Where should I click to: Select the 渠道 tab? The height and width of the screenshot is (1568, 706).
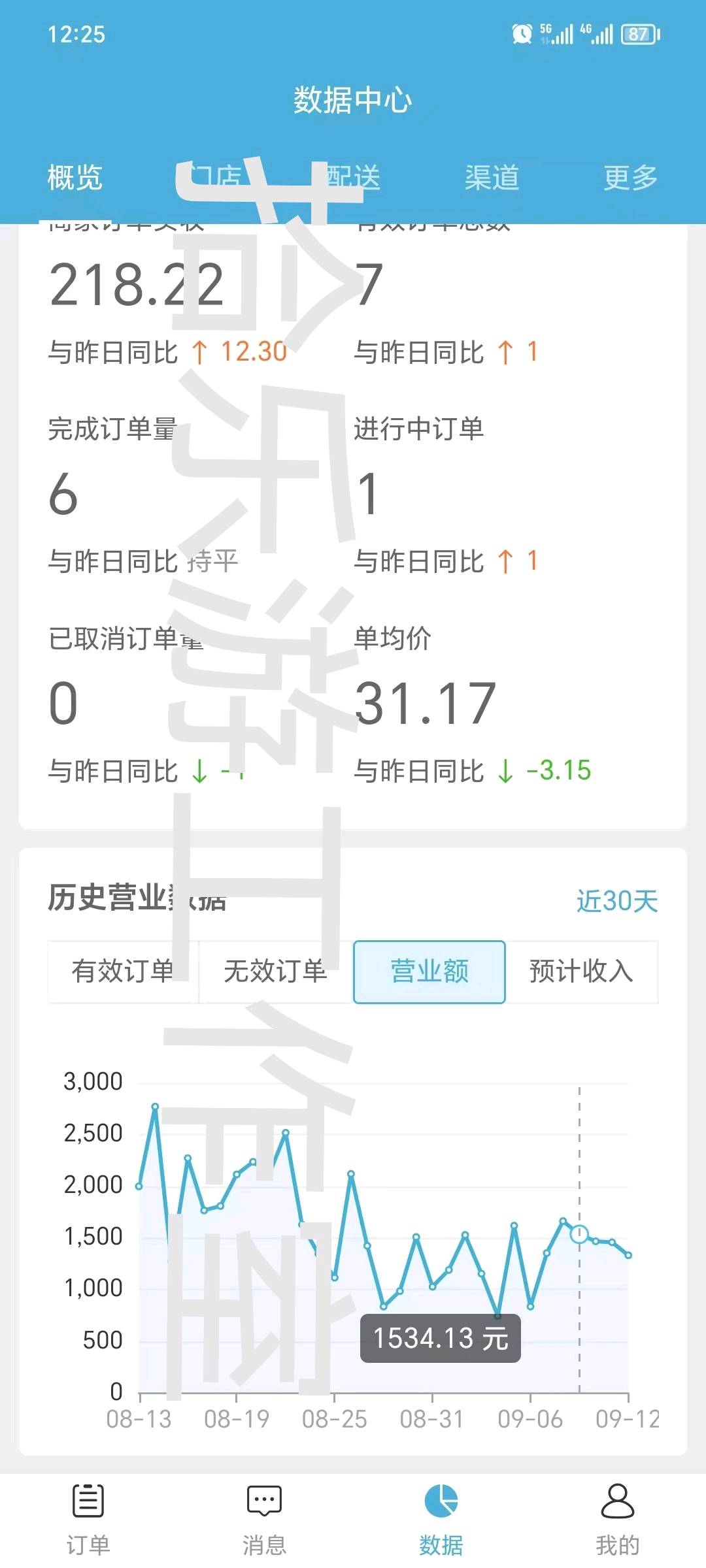[x=492, y=178]
